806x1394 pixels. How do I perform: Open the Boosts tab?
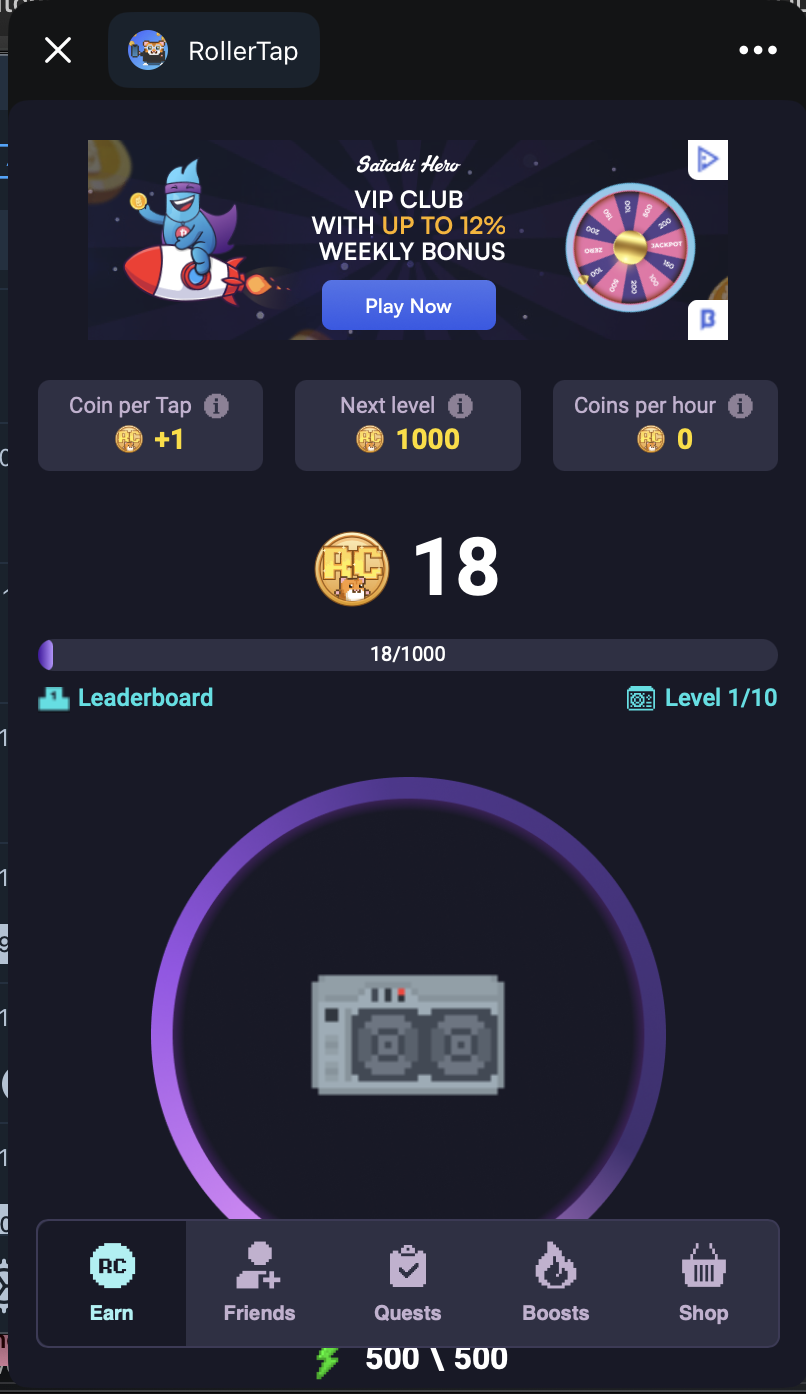coord(555,1284)
